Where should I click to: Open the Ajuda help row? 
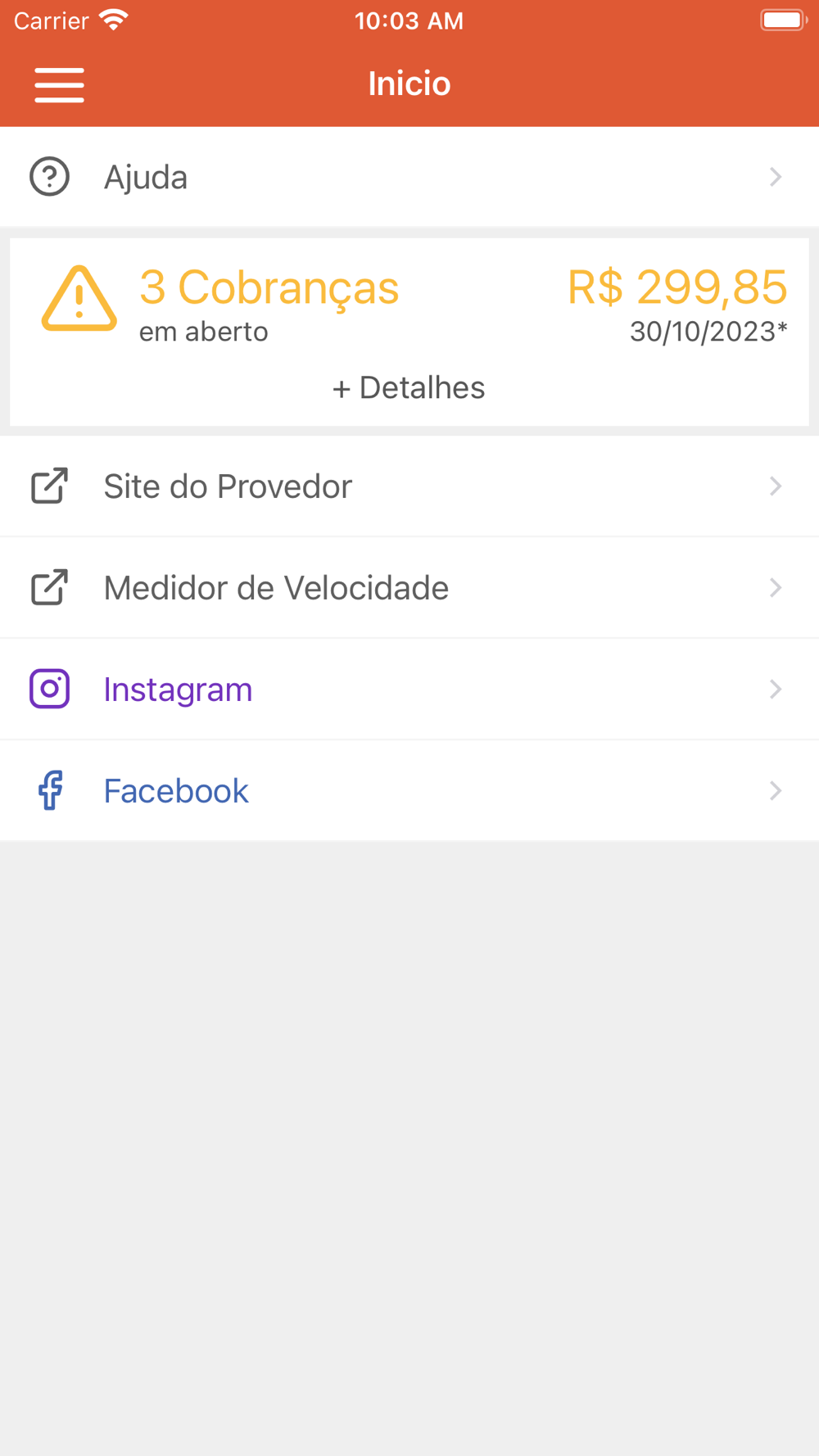[x=409, y=177]
